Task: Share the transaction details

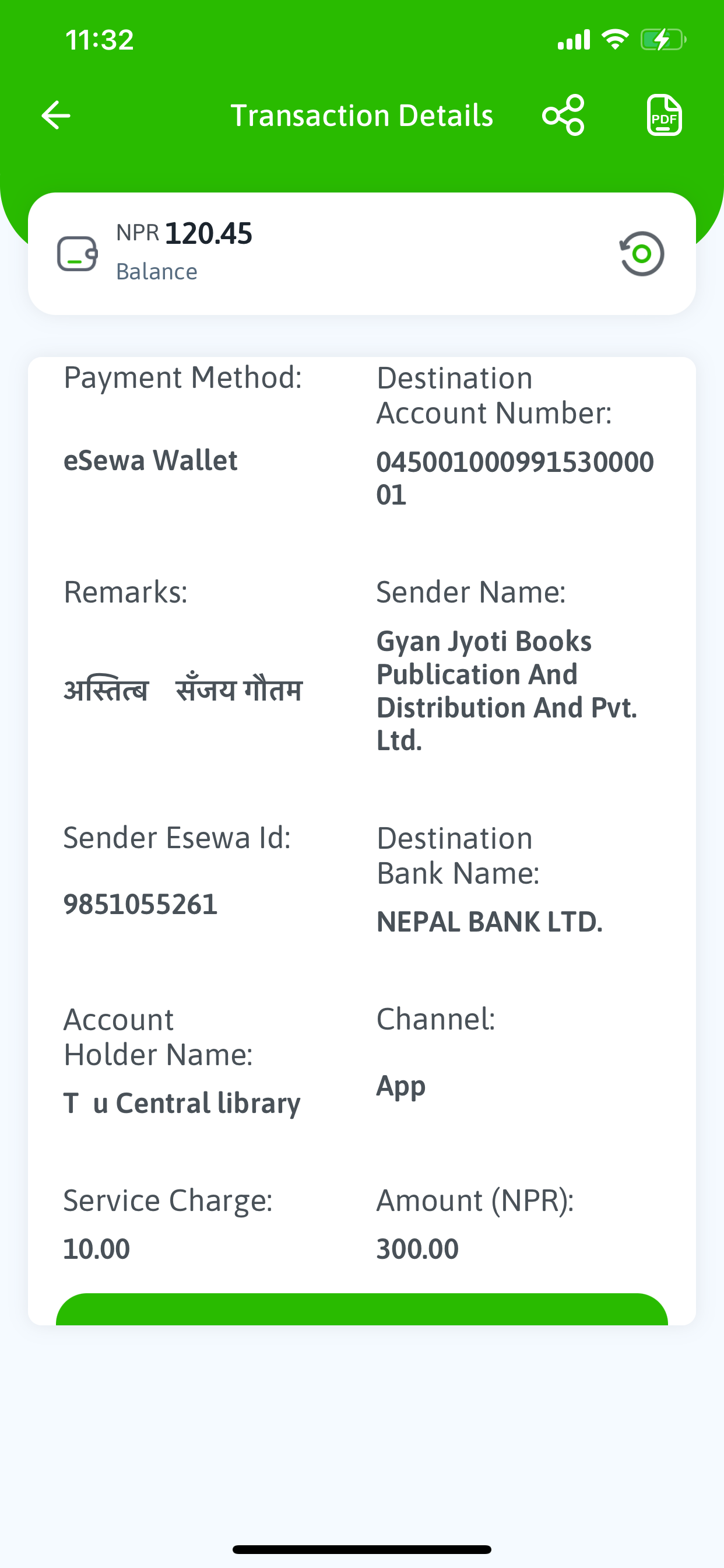Action: (563, 115)
